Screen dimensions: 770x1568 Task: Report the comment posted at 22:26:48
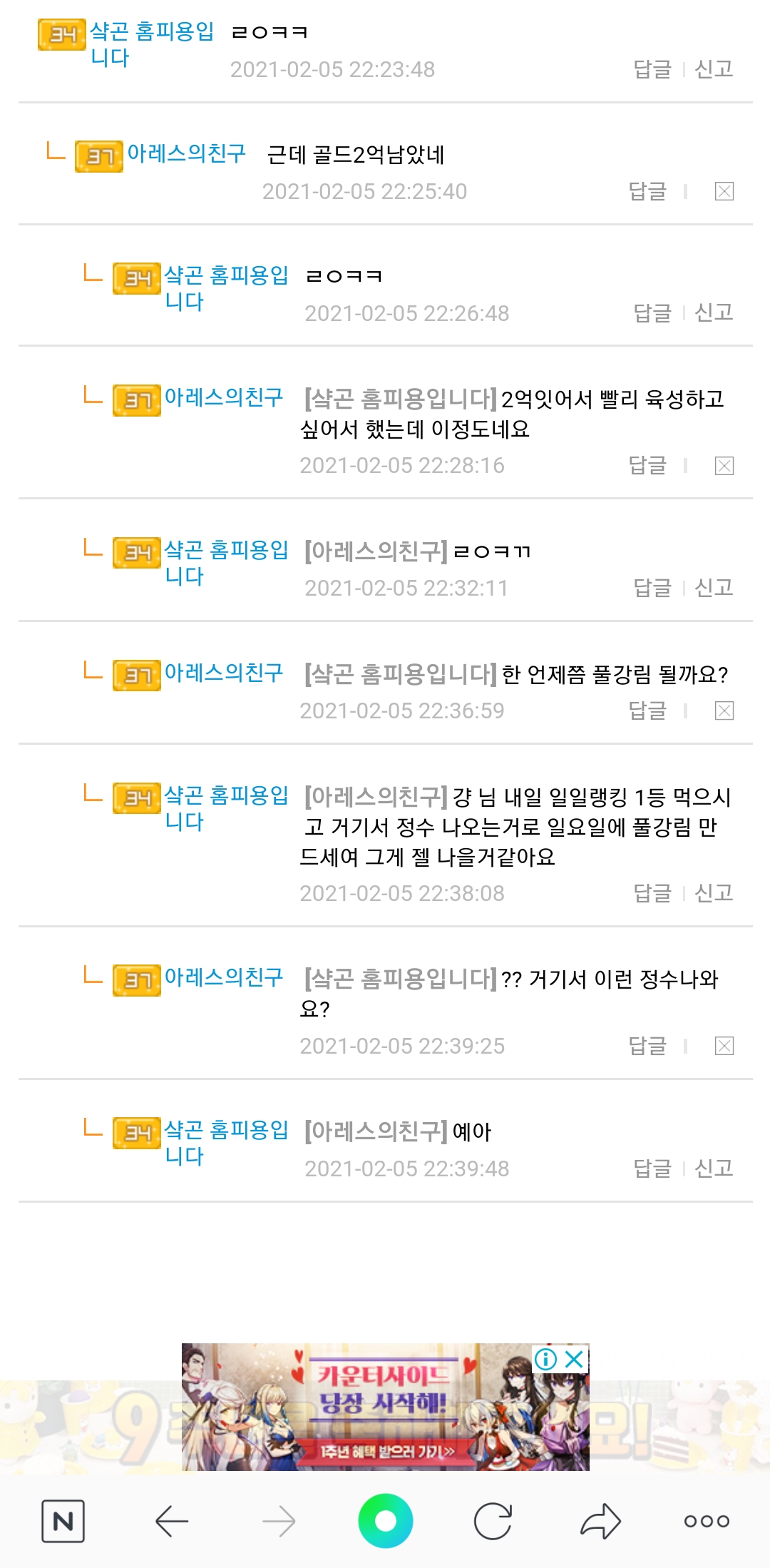pyautogui.click(x=714, y=312)
